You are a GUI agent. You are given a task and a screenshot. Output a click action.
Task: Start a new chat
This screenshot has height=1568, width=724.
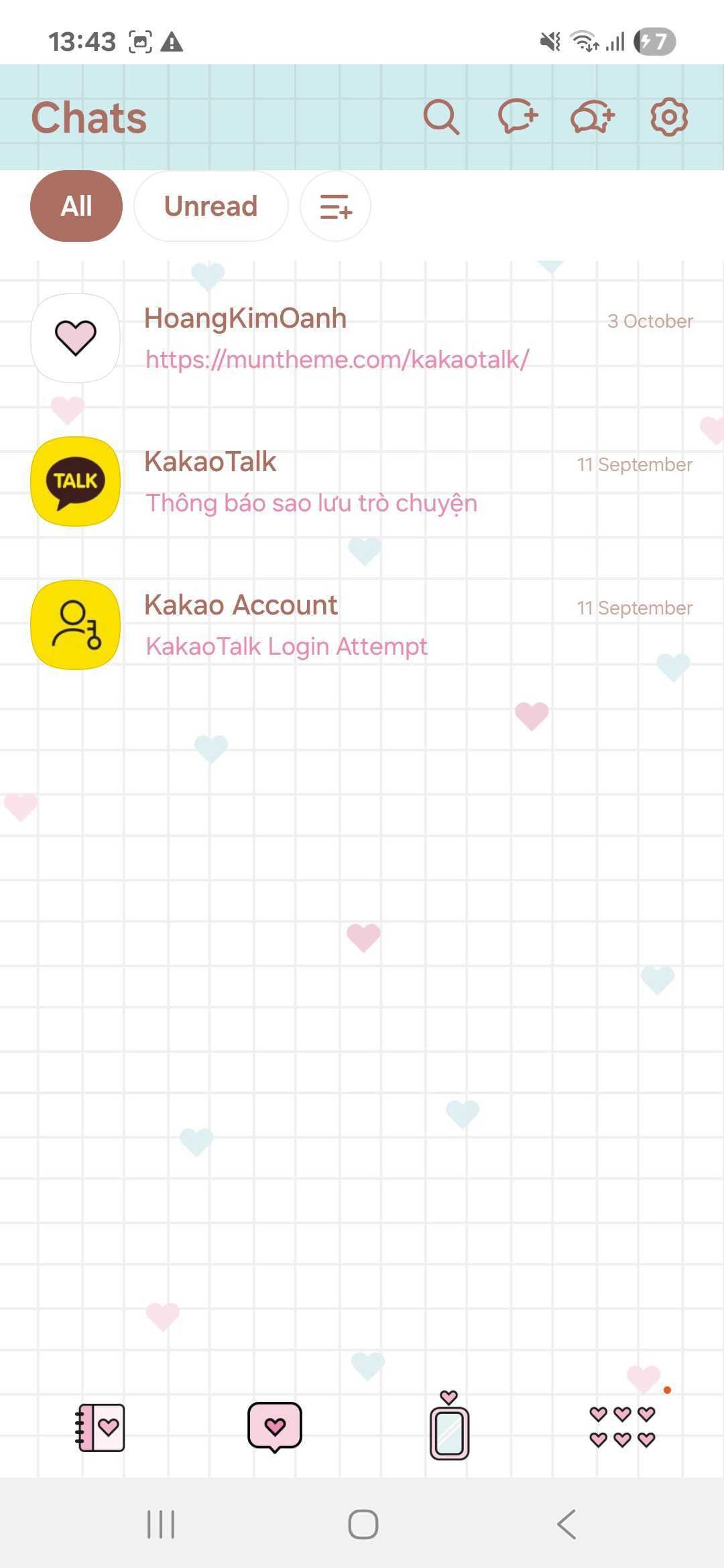pos(518,117)
